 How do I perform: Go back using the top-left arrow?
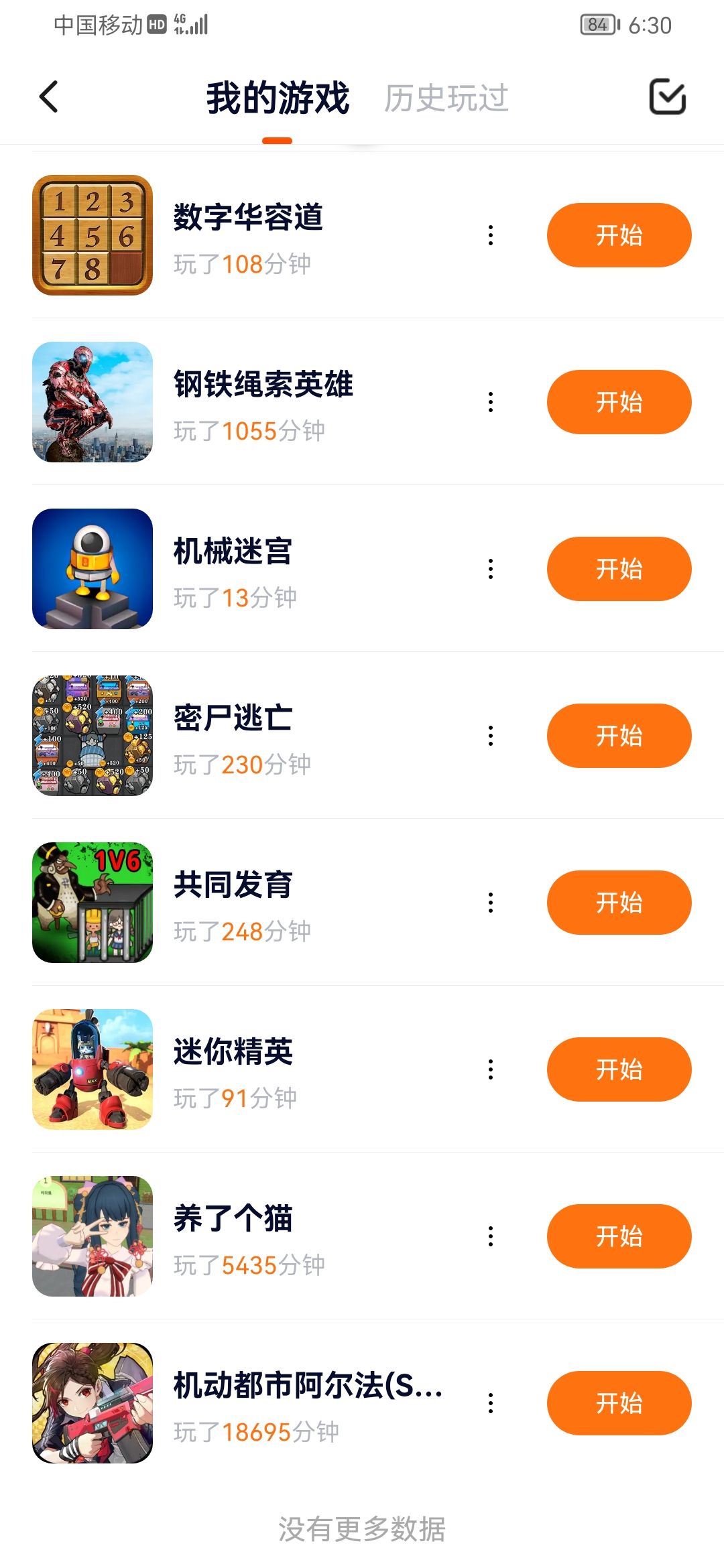[49, 97]
